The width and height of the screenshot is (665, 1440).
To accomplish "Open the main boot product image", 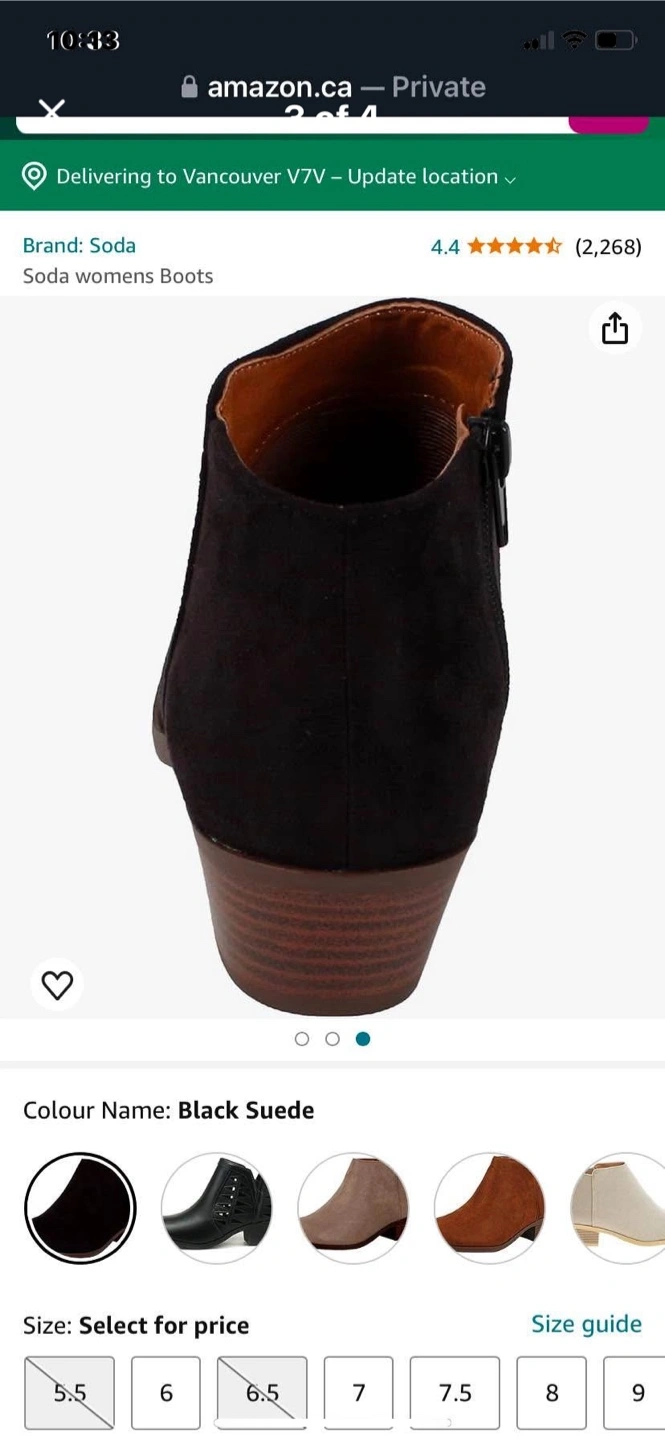I will pyautogui.click(x=332, y=657).
